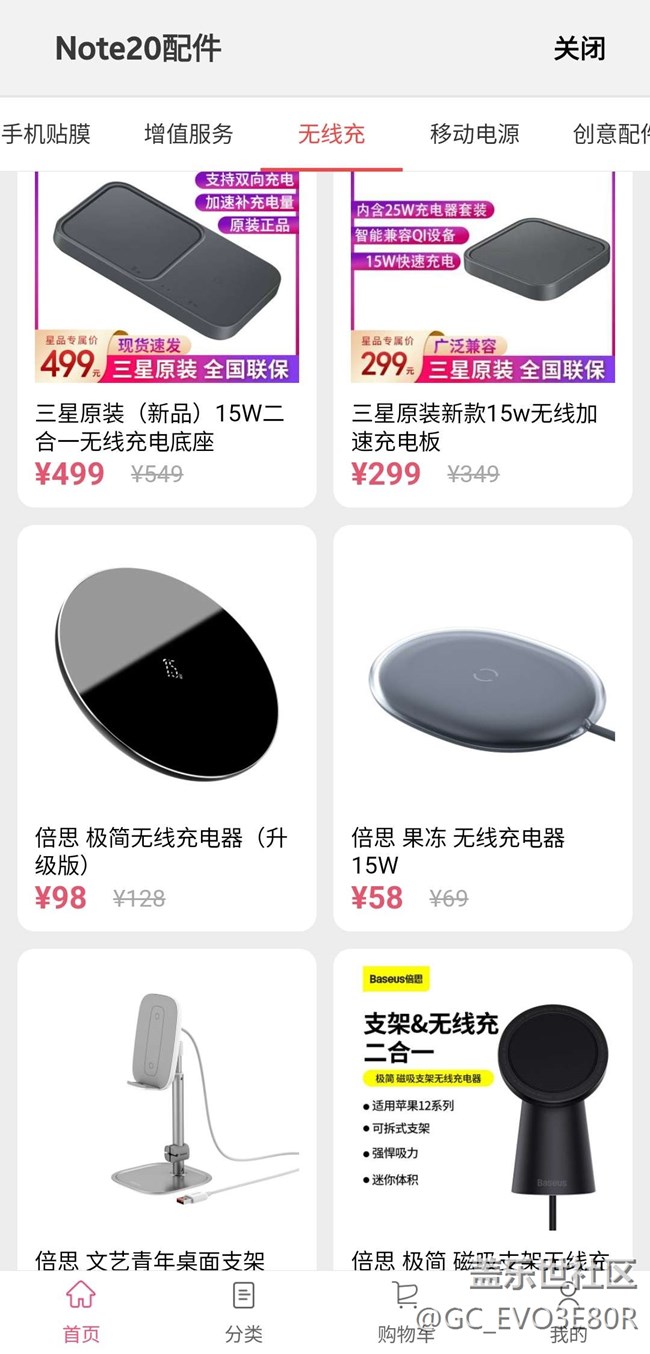Switch to the 我的 tab
Image resolution: width=650 pixels, height=1354 pixels.
[x=568, y=1312]
